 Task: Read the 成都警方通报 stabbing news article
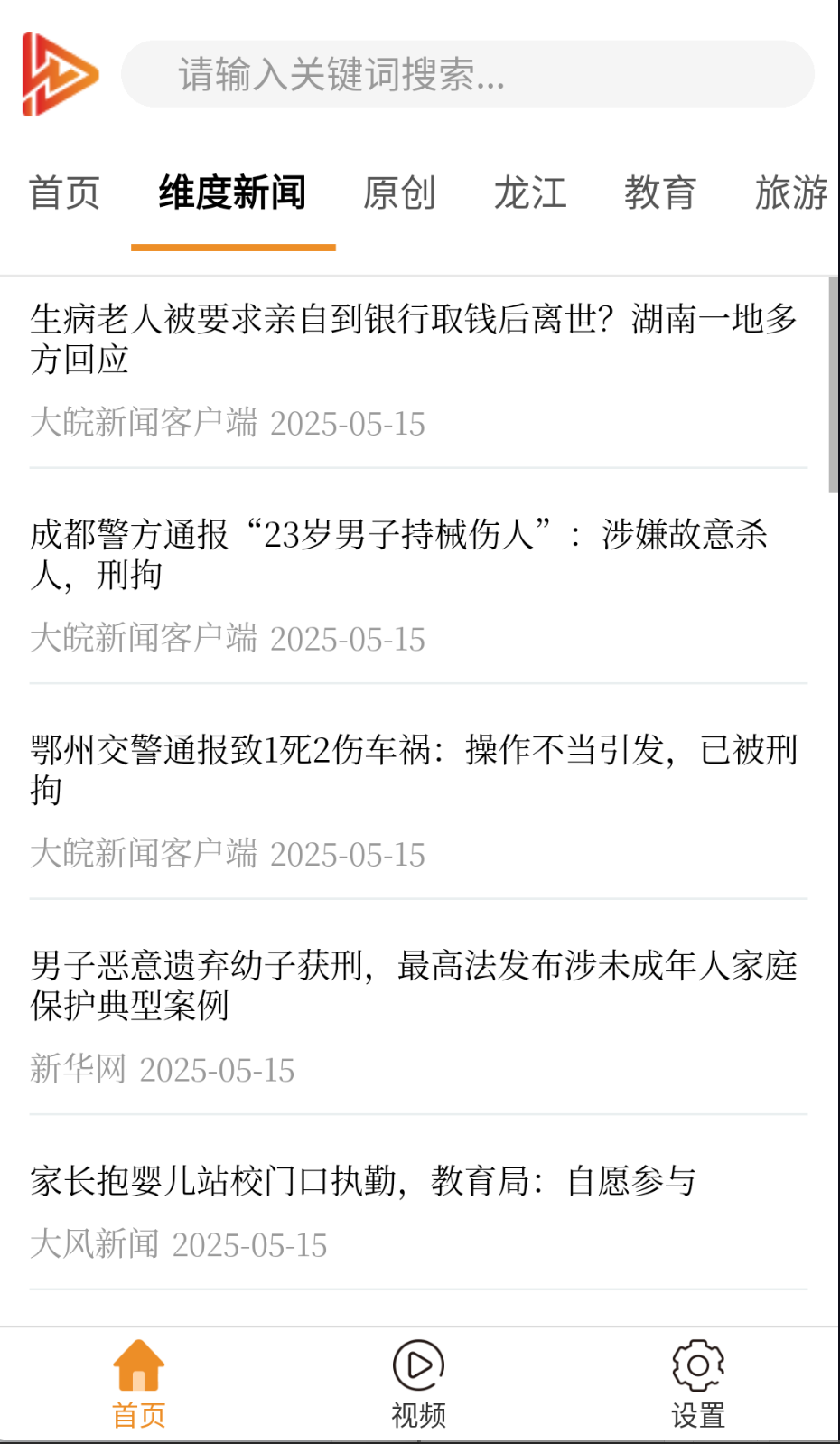coord(415,556)
